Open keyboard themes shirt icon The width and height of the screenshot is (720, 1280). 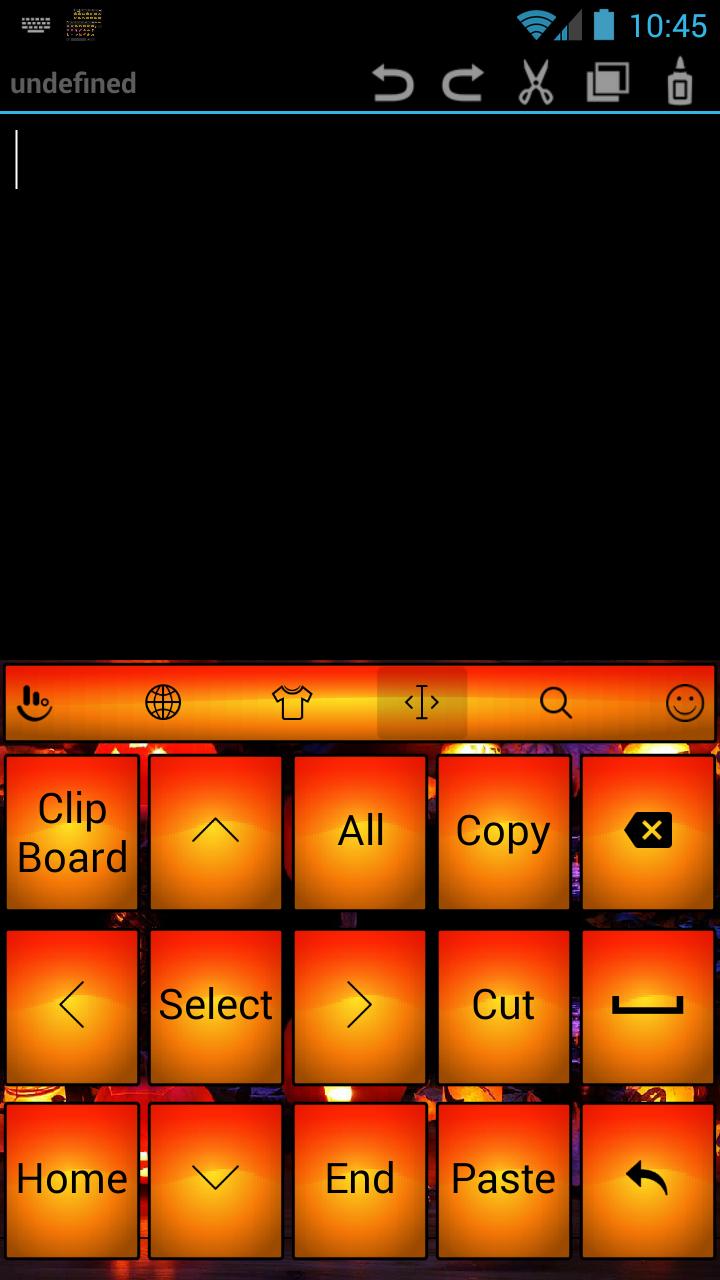pos(292,703)
